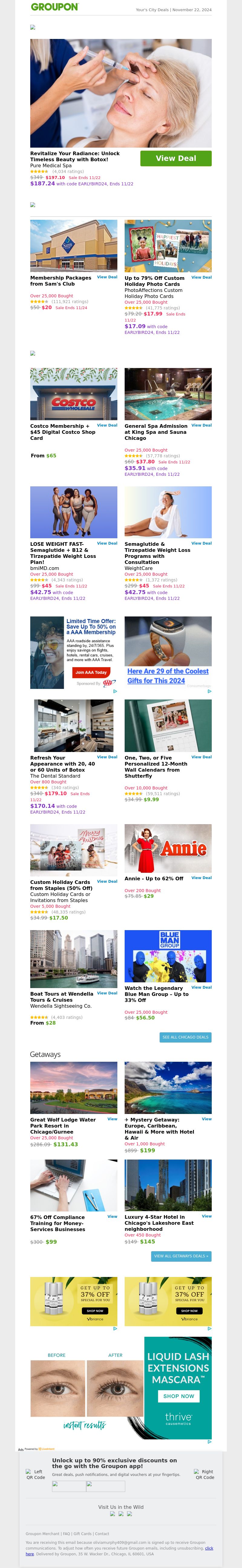The width and height of the screenshot is (242, 1568).
Task: Tap the Join AAA Today button
Action: [91, 672]
